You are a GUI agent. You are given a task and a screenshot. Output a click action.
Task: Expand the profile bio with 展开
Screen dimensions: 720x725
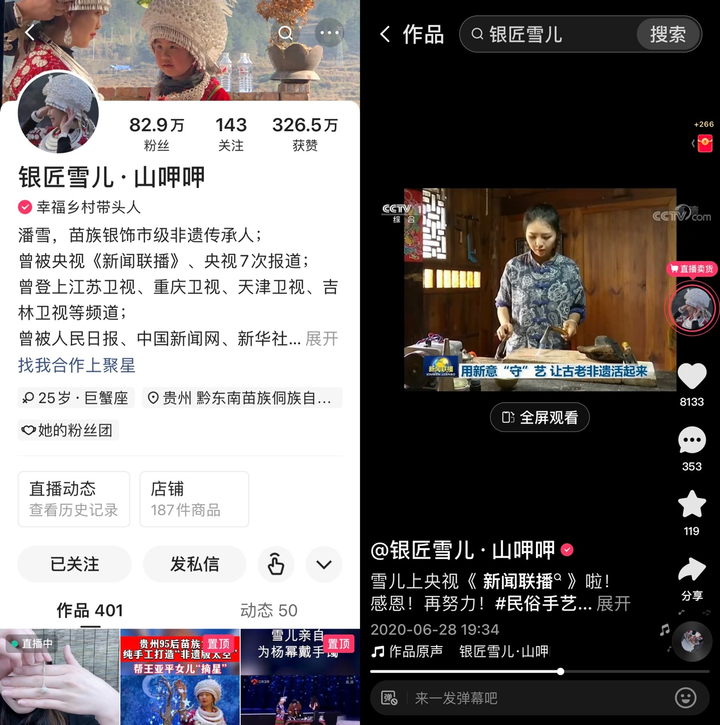(322, 339)
